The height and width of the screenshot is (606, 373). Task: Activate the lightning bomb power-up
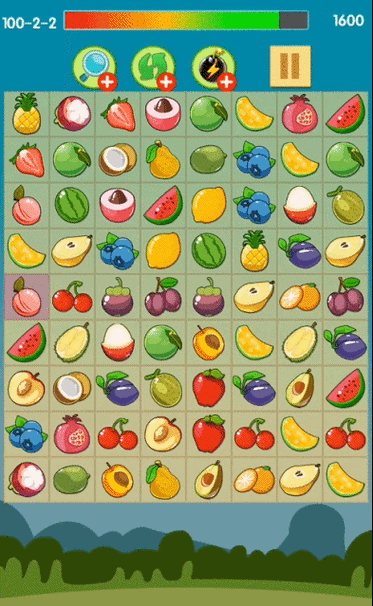pos(214,68)
